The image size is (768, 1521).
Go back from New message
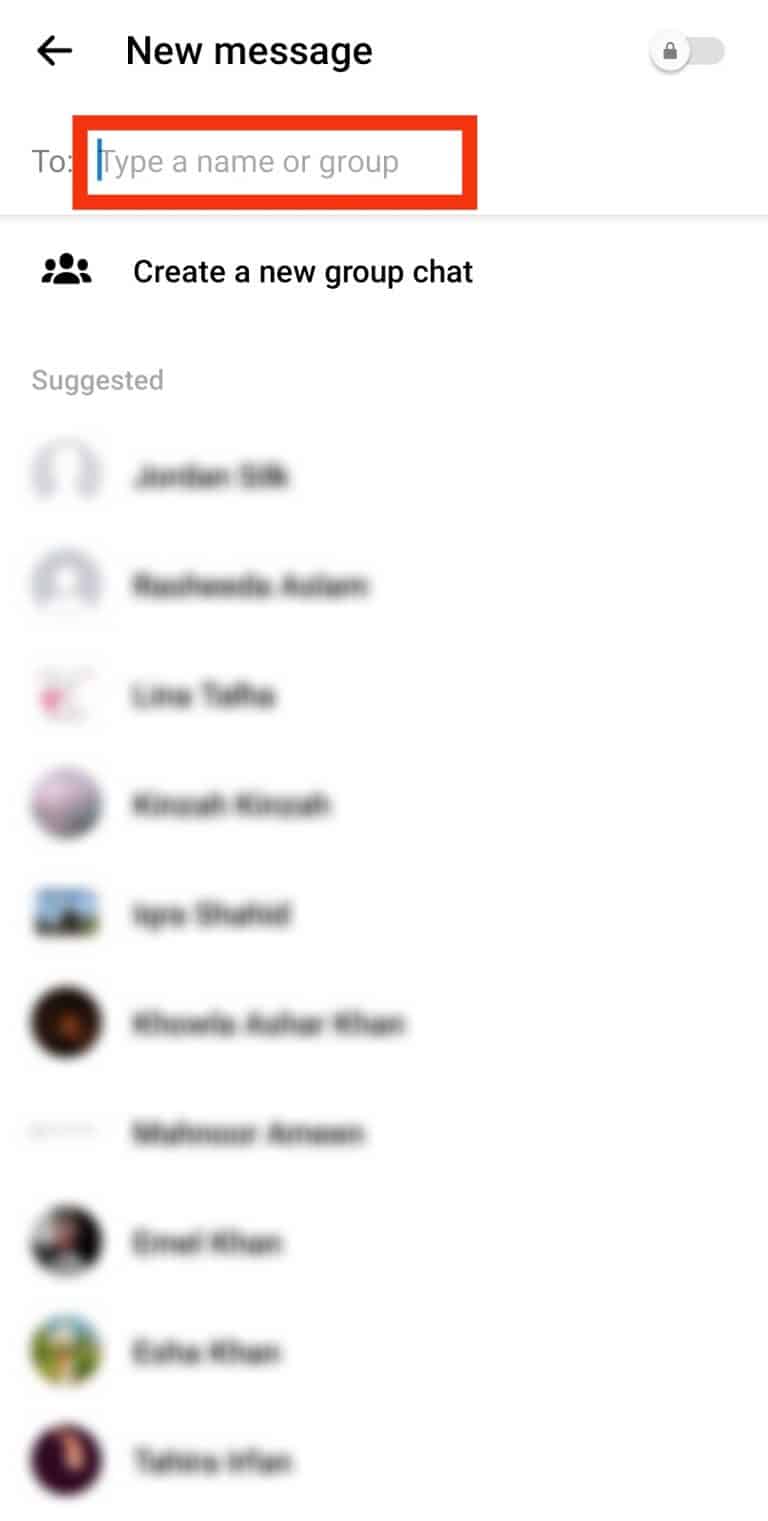point(55,52)
